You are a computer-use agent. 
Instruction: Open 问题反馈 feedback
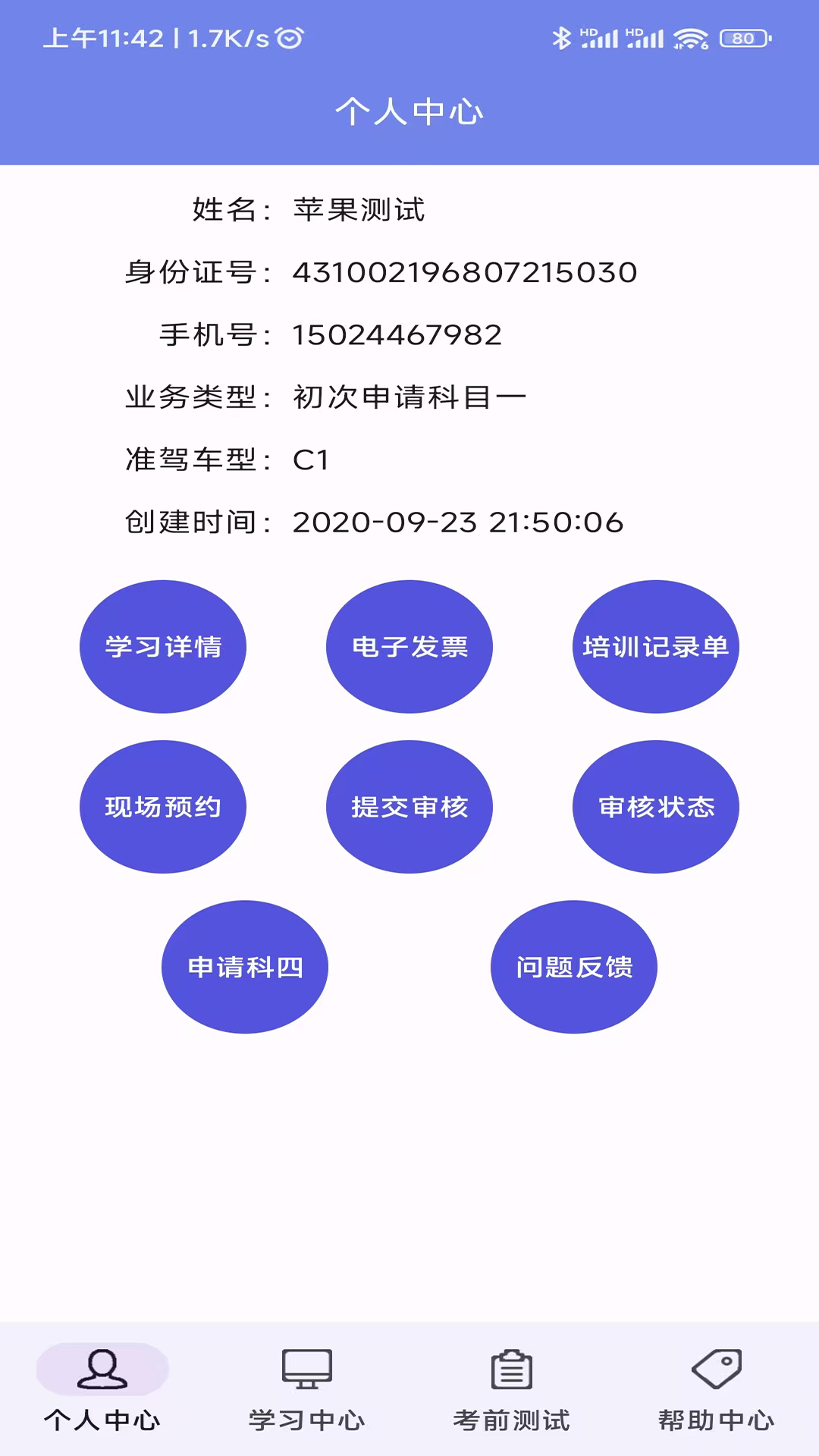point(574,967)
